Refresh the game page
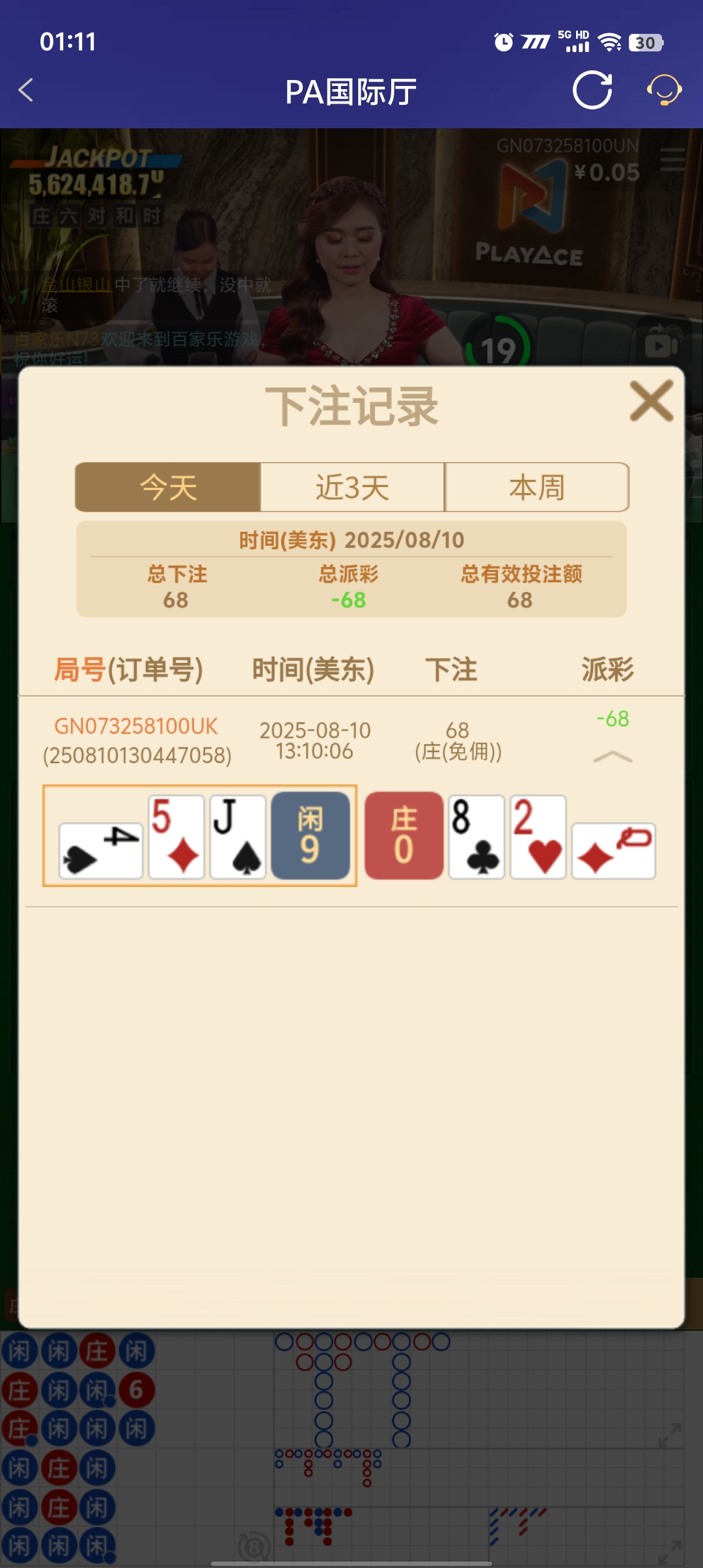 [x=591, y=91]
